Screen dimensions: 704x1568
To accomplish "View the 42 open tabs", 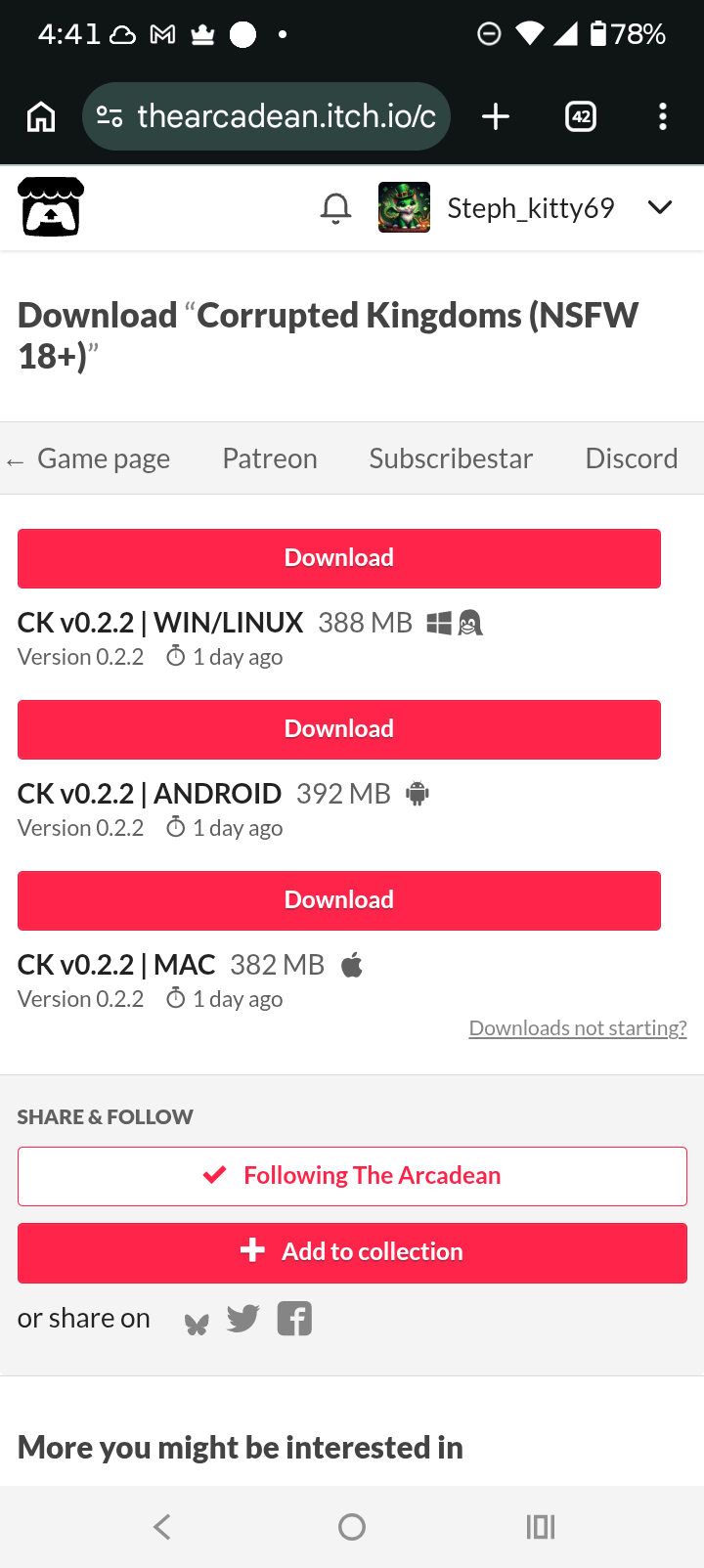I will click(x=581, y=117).
